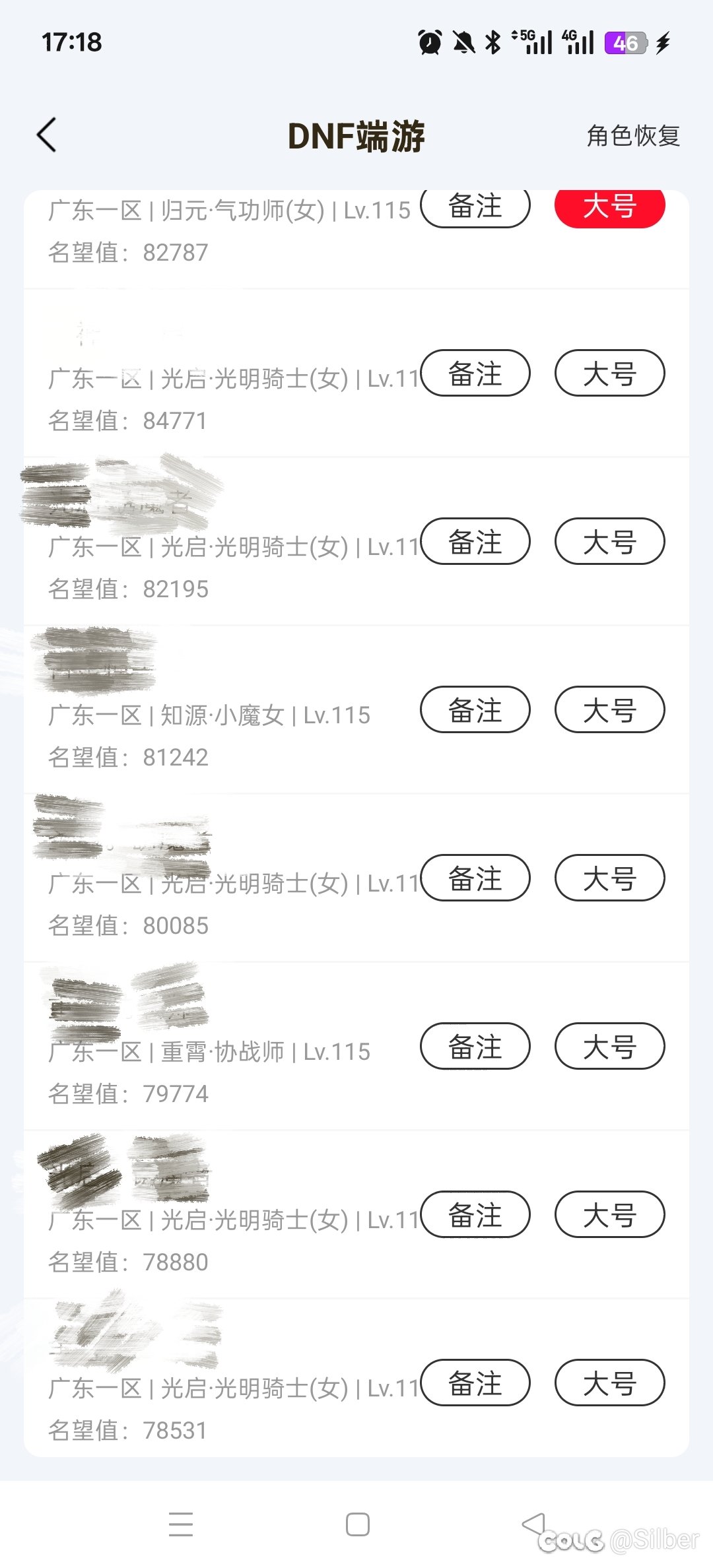The height and width of the screenshot is (1568, 713).
Task: Go to the system home screen
Action: pos(357,1524)
